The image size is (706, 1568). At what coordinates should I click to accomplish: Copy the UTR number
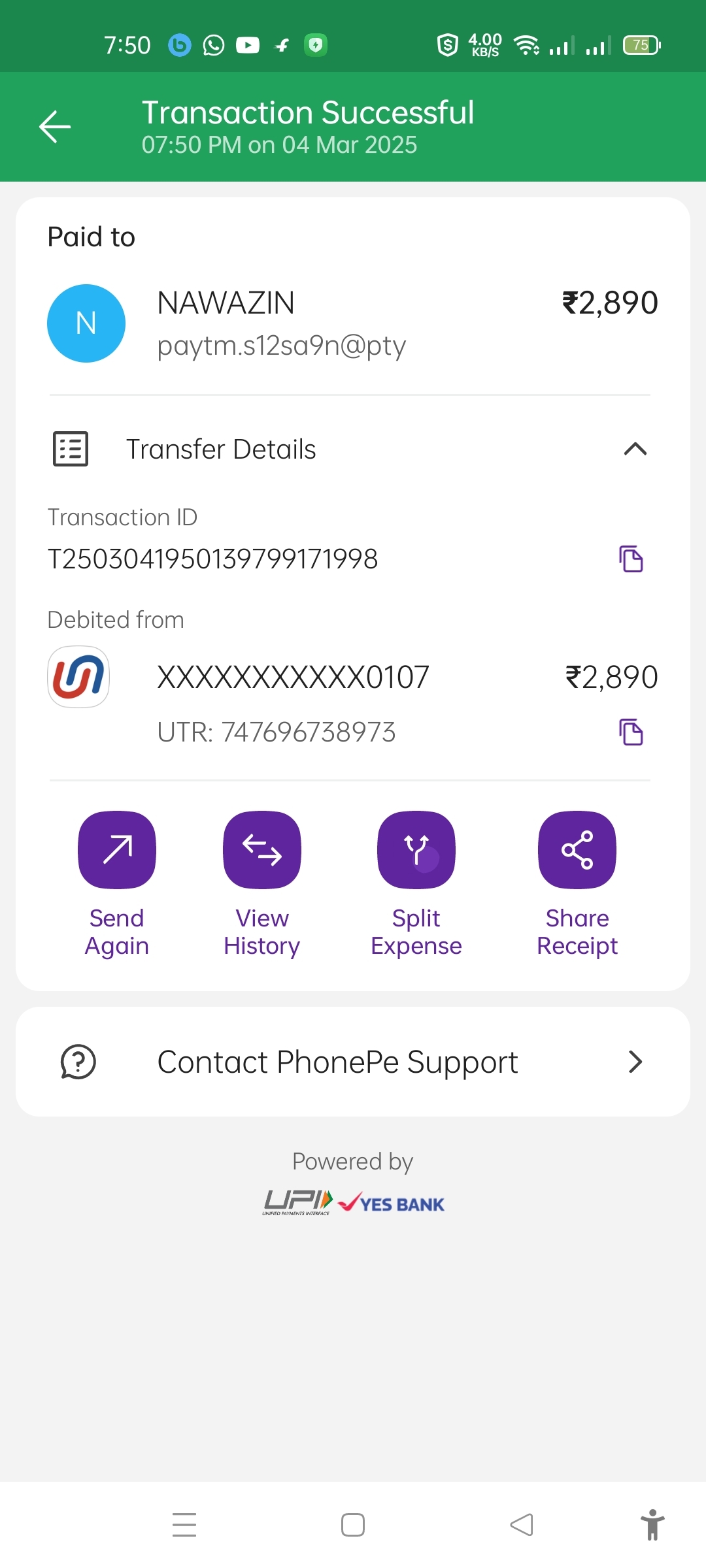tap(631, 732)
